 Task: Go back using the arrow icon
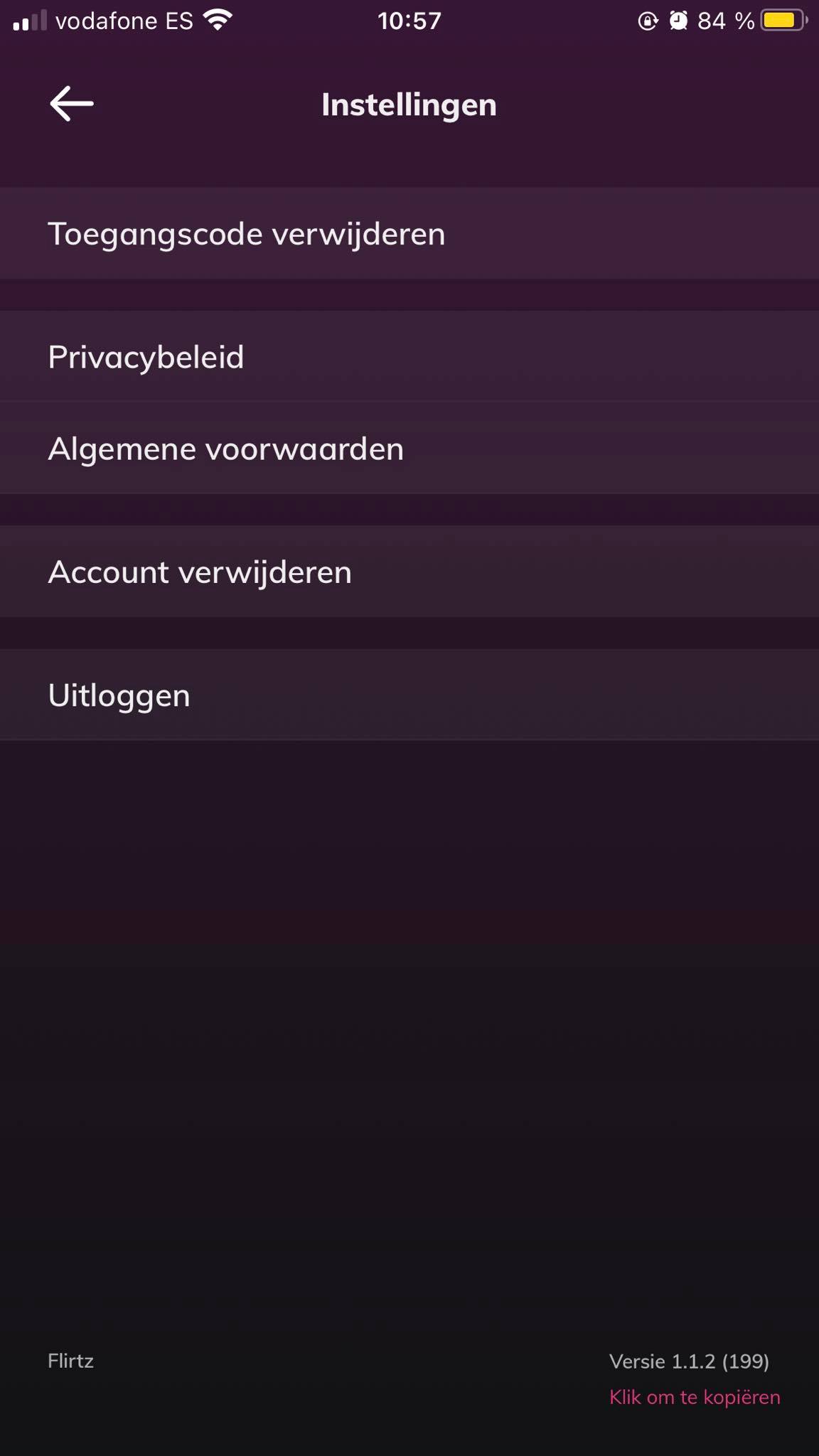point(72,104)
